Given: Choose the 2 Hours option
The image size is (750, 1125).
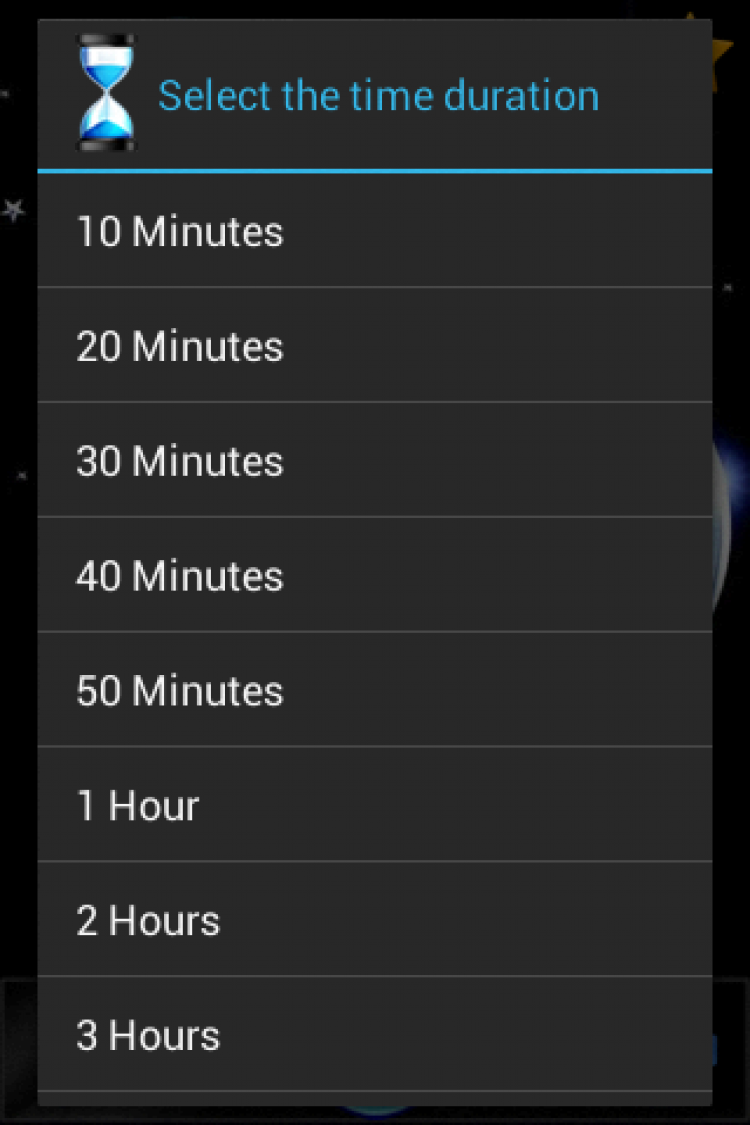Looking at the screenshot, I should coord(375,921).
